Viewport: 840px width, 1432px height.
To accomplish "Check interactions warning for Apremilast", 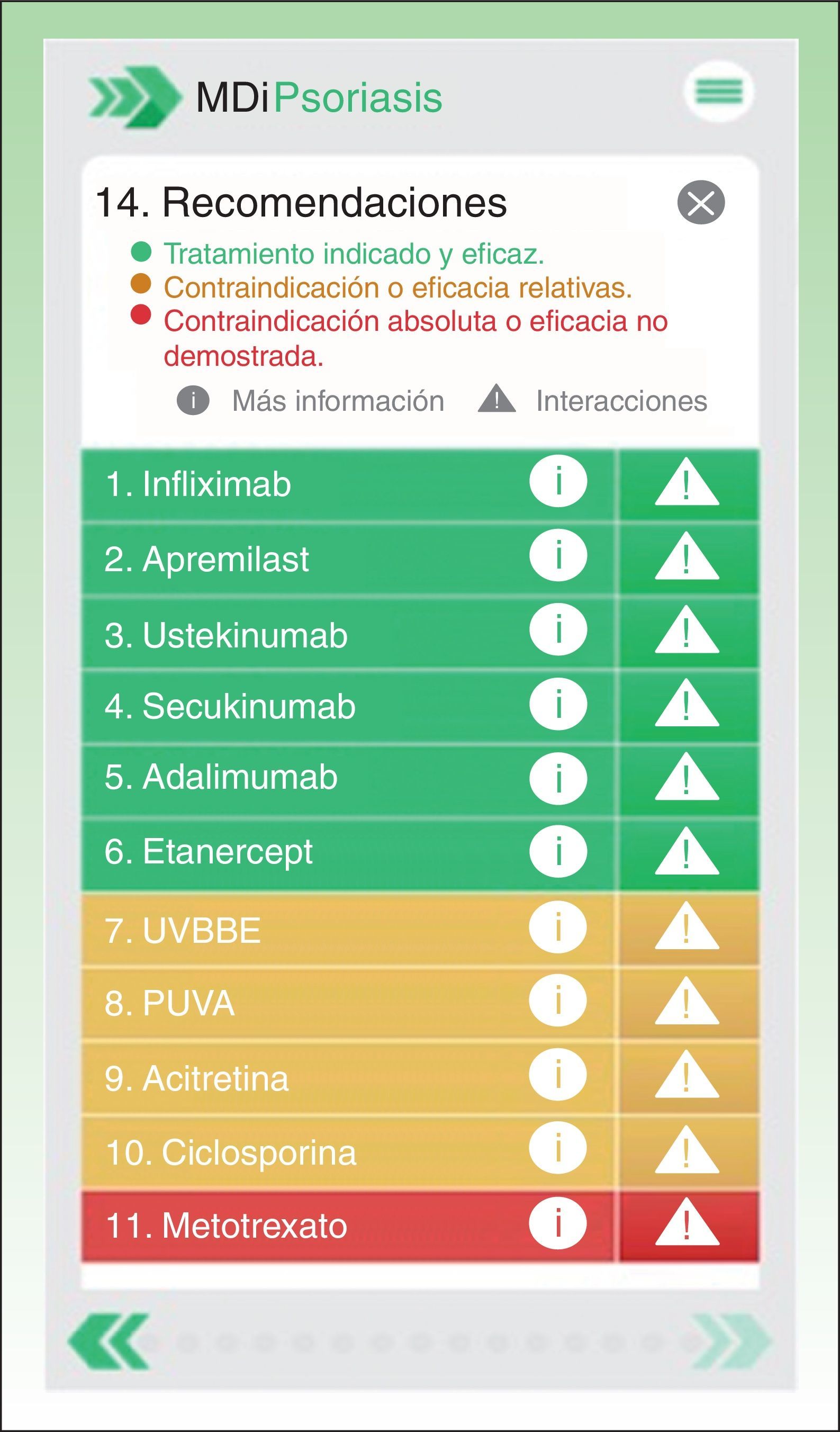I will [687, 558].
